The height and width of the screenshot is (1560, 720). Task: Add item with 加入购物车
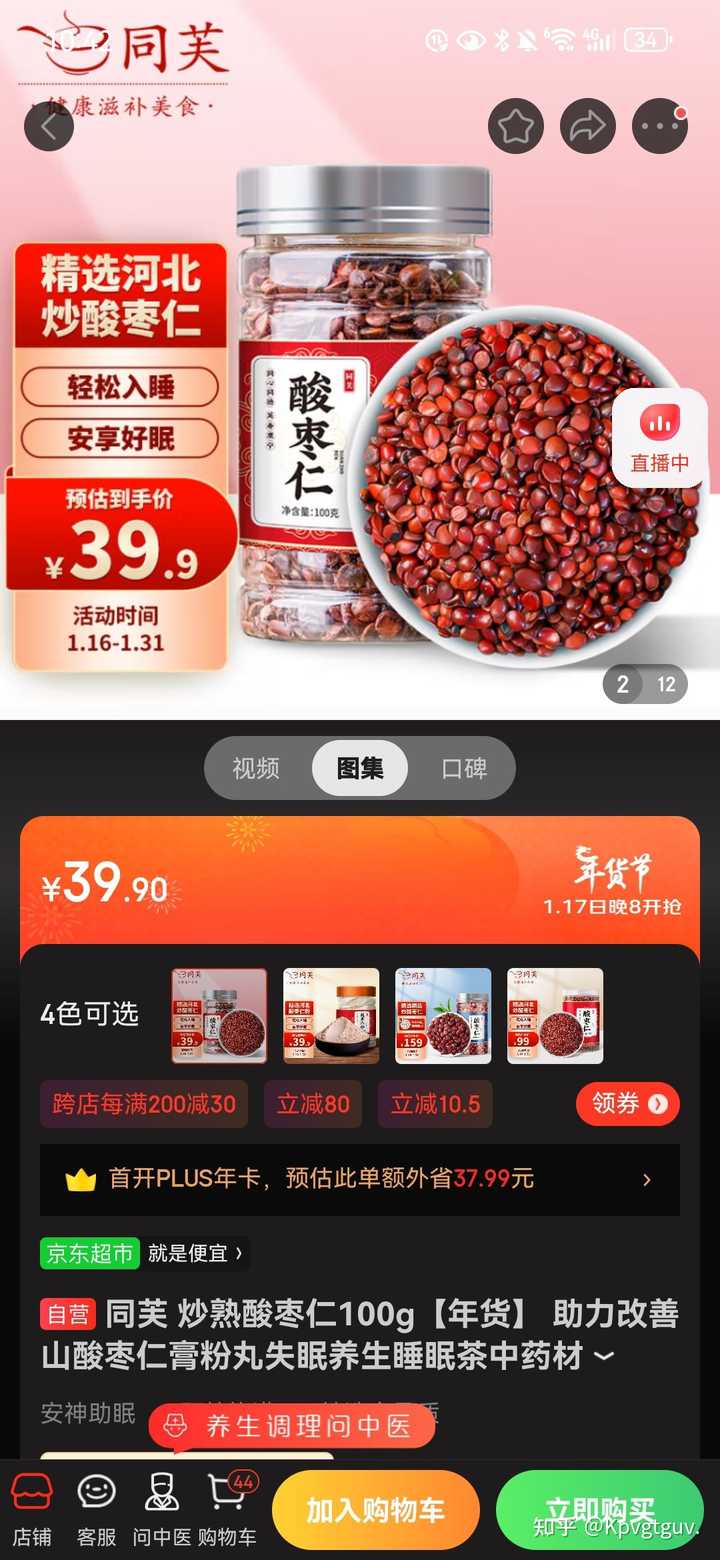click(x=375, y=1510)
